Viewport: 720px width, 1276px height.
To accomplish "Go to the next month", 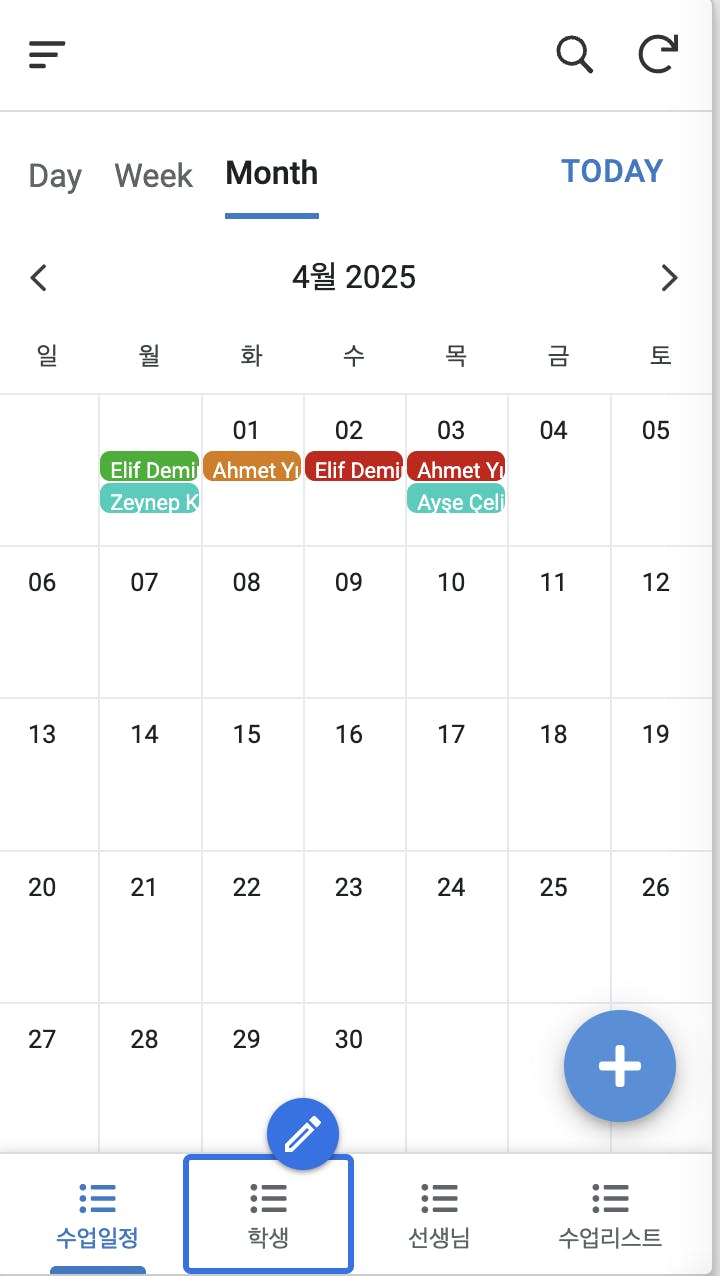I will click(669, 277).
